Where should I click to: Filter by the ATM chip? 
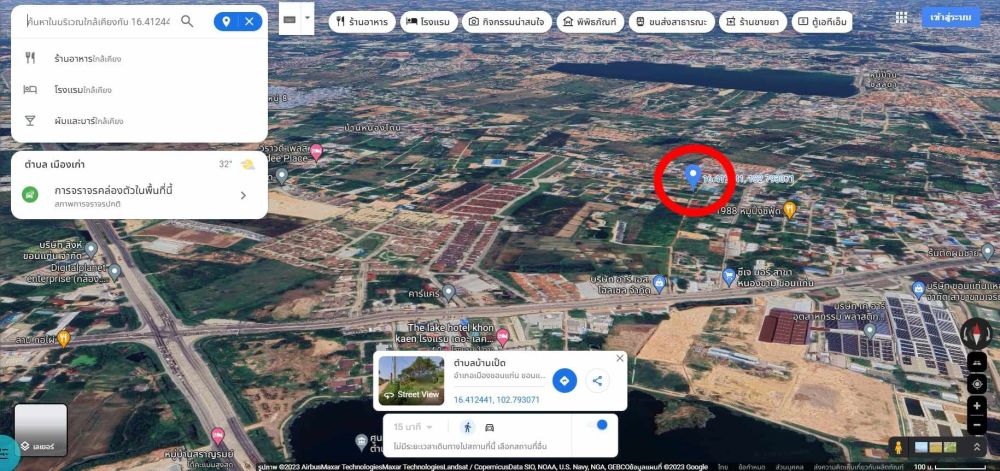822,21
